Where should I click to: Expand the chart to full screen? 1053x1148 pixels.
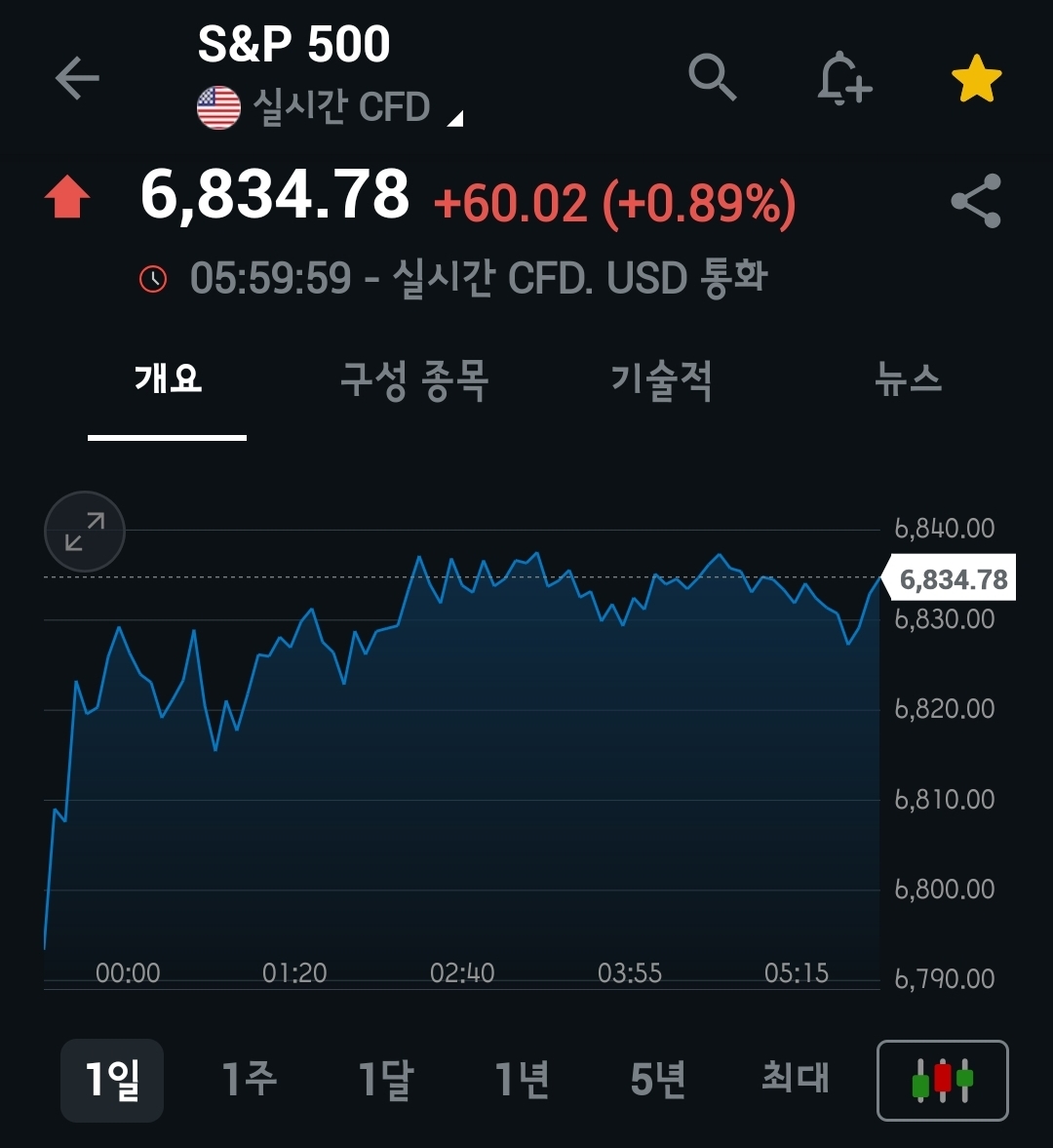click(85, 532)
